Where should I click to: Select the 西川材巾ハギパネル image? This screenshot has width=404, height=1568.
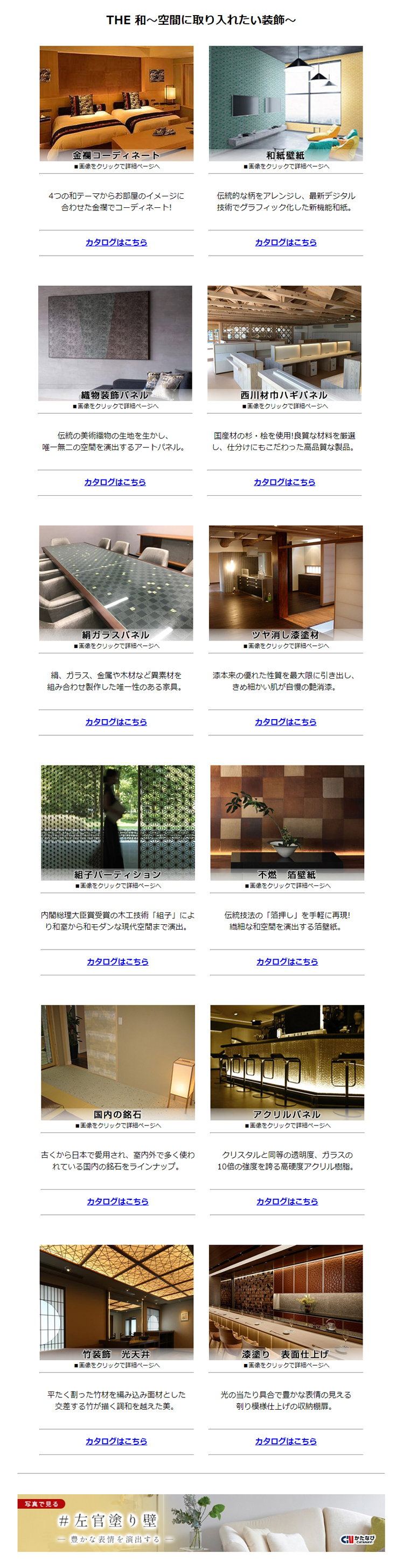click(x=284, y=343)
